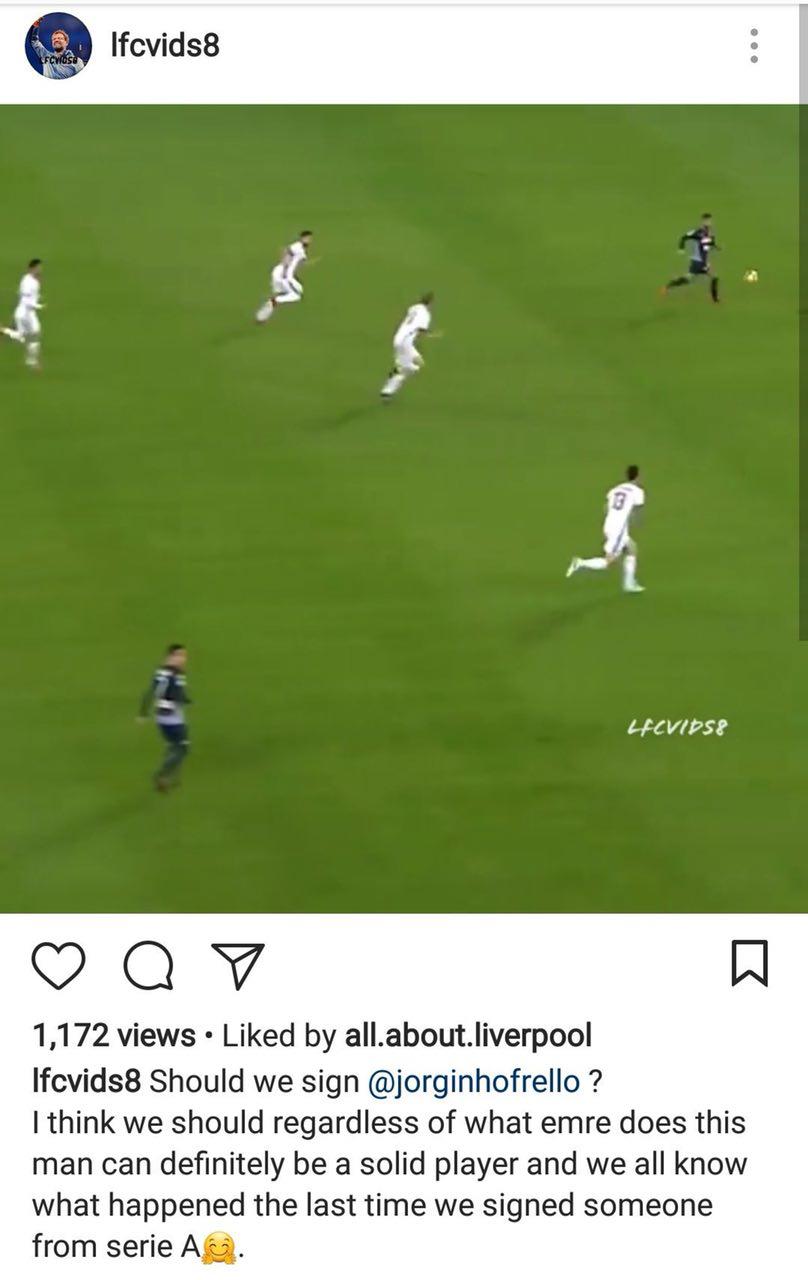
Task: Open the lfcvids8 username in the header
Action: point(165,46)
